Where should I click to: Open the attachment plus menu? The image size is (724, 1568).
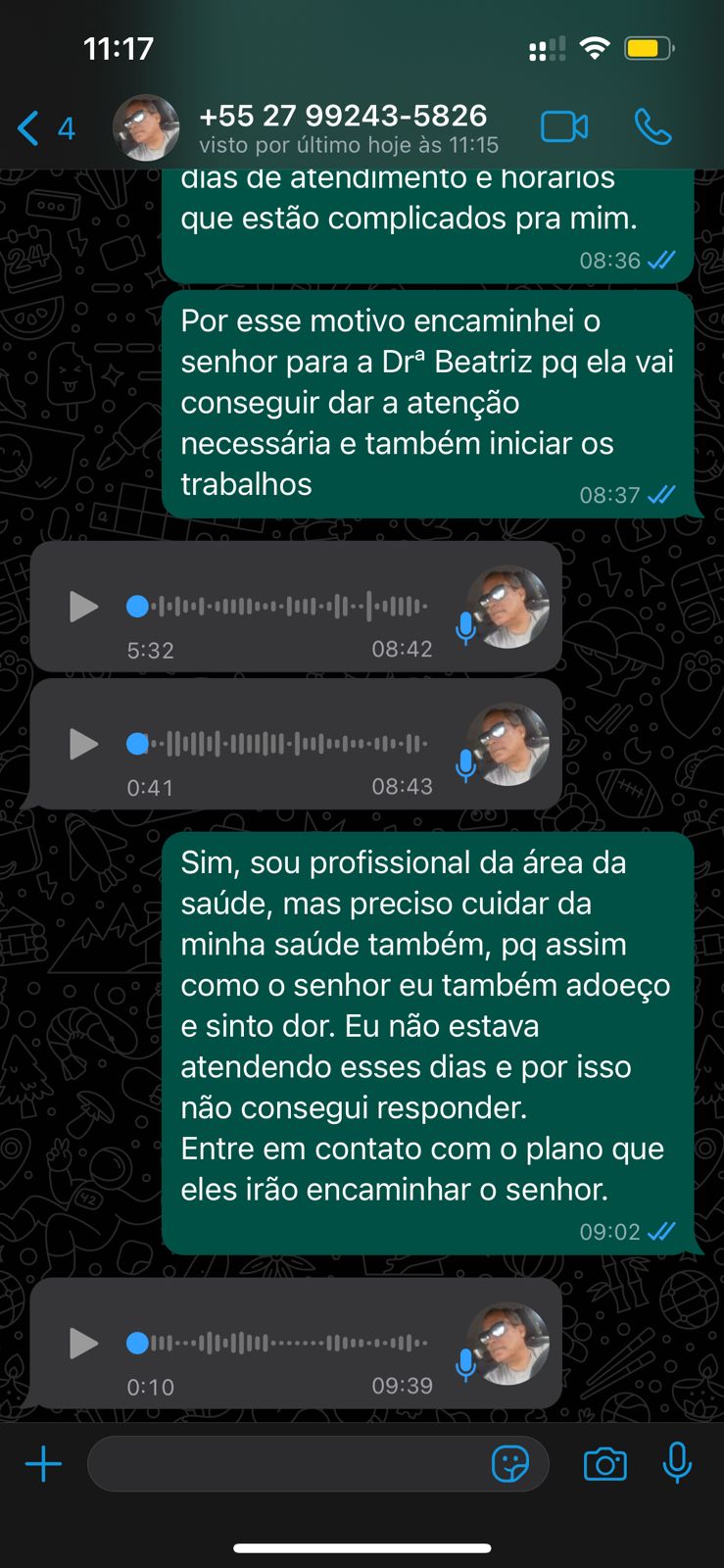point(43,1465)
